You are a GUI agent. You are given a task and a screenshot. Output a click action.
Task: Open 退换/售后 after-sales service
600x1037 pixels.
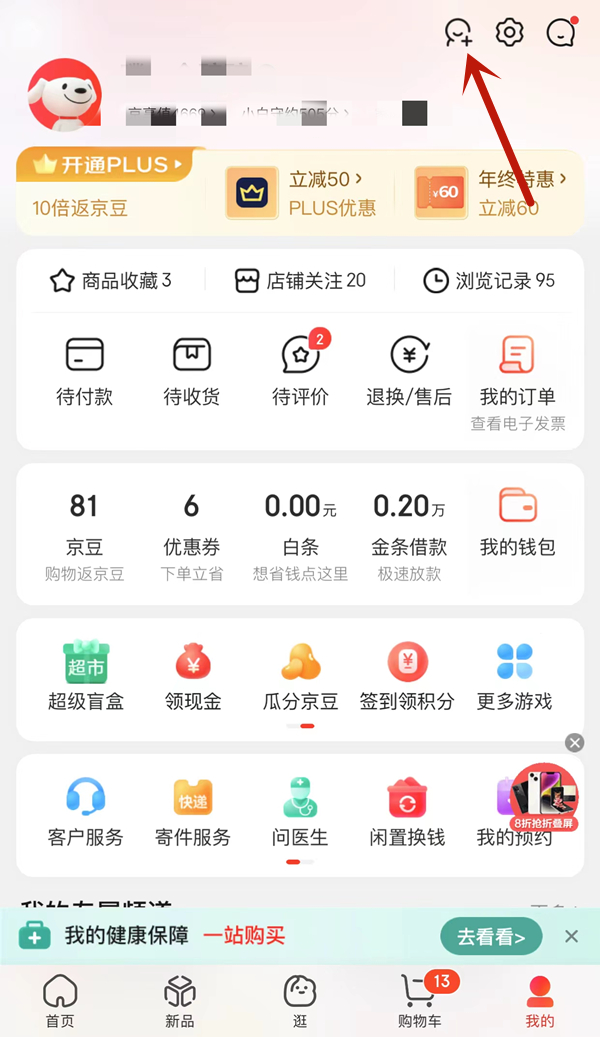coord(408,371)
